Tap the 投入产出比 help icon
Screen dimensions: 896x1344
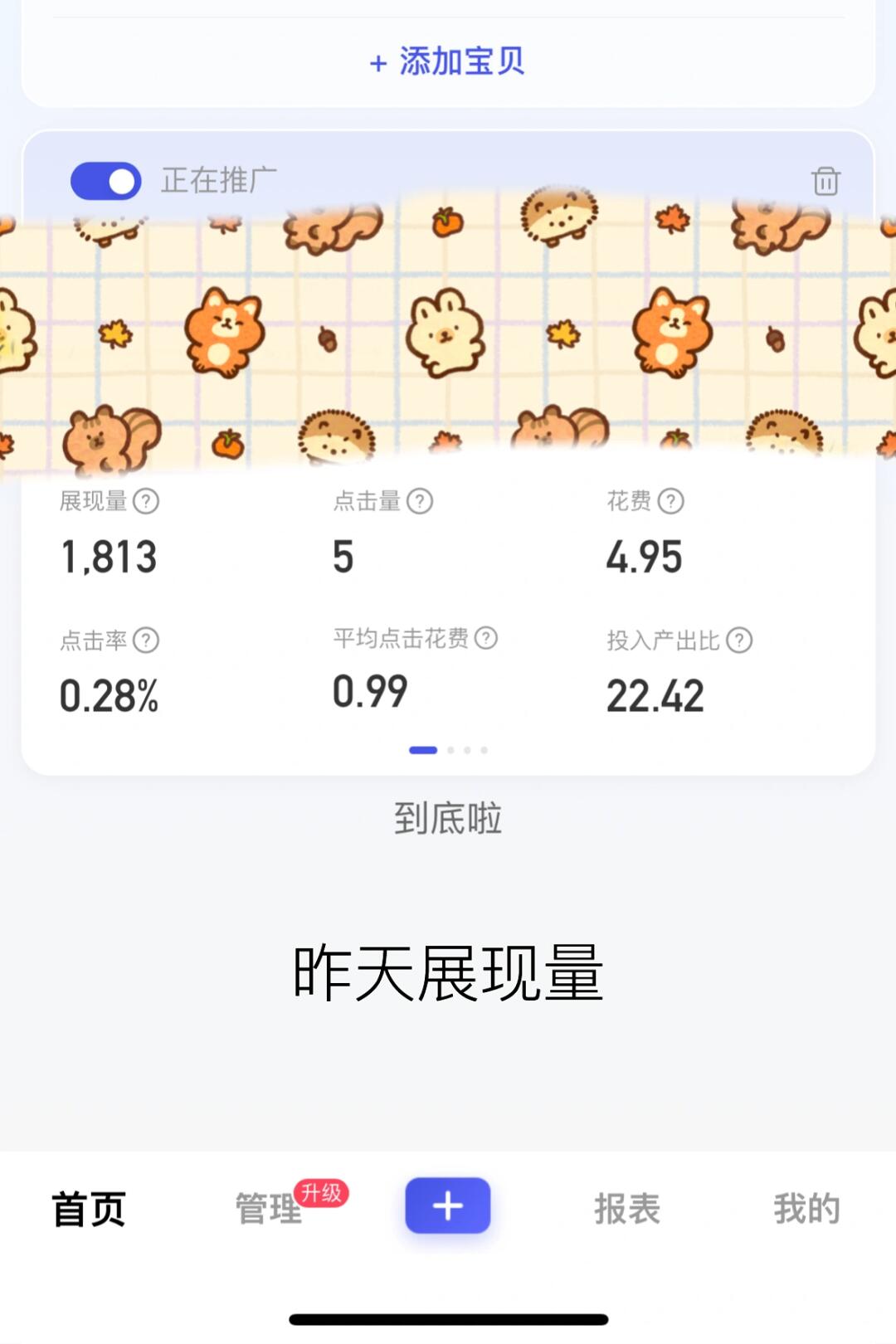[739, 640]
